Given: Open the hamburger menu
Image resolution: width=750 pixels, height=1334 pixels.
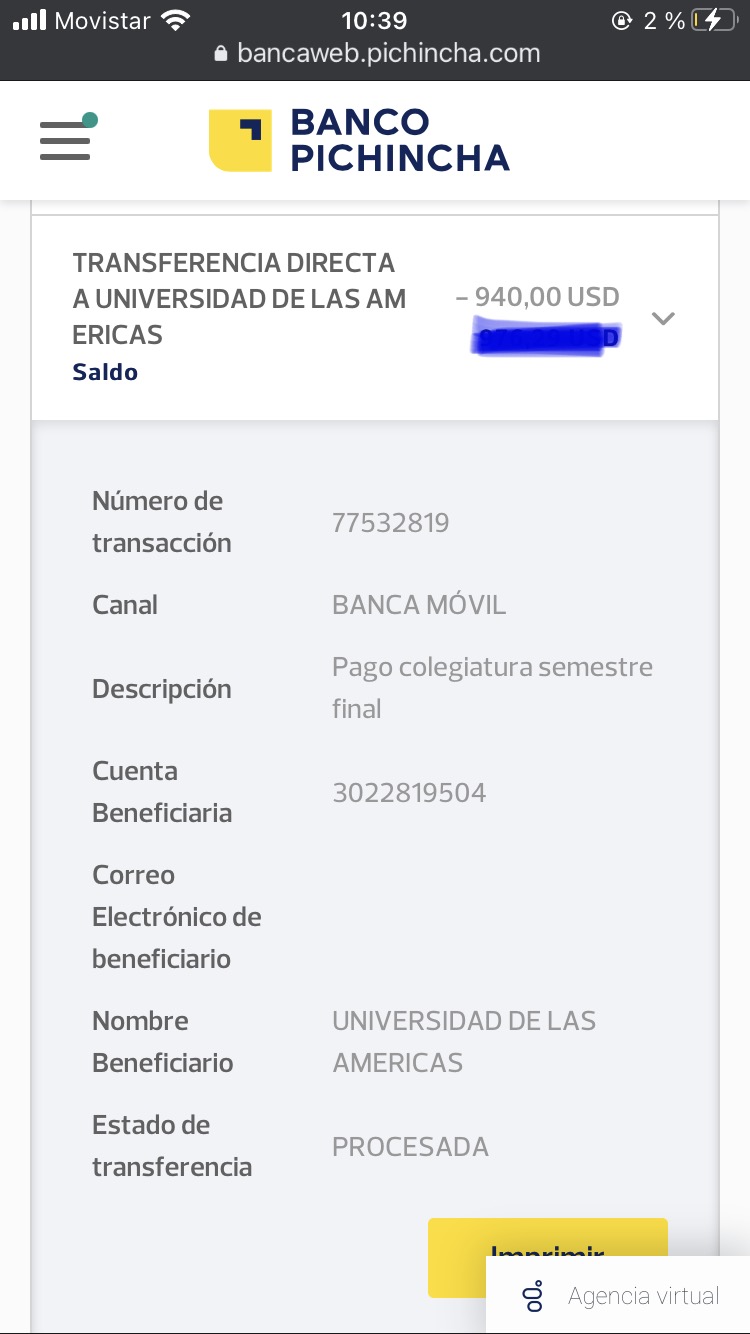Looking at the screenshot, I should click(66, 140).
